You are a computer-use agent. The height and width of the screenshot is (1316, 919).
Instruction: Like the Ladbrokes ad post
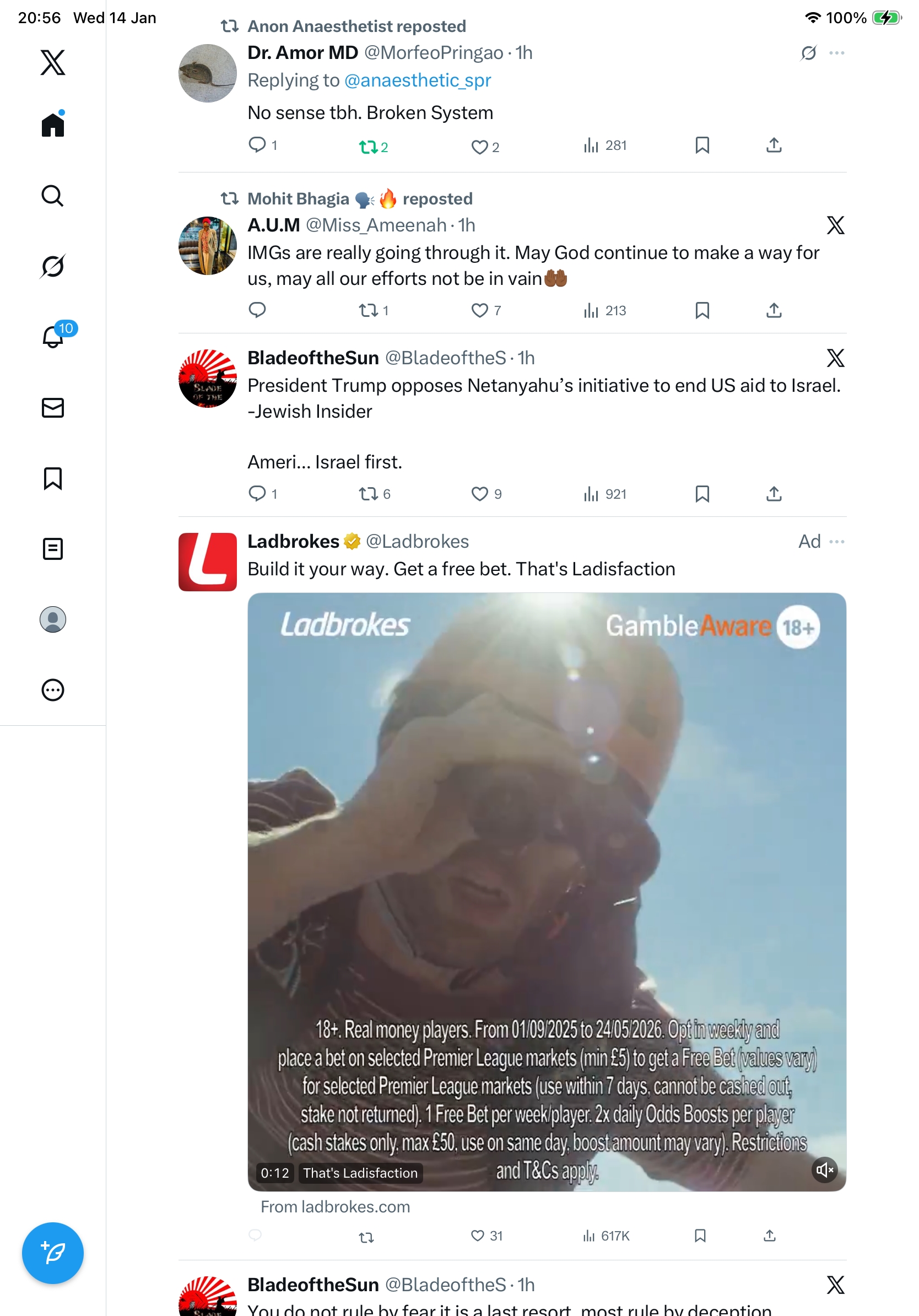click(x=478, y=1236)
